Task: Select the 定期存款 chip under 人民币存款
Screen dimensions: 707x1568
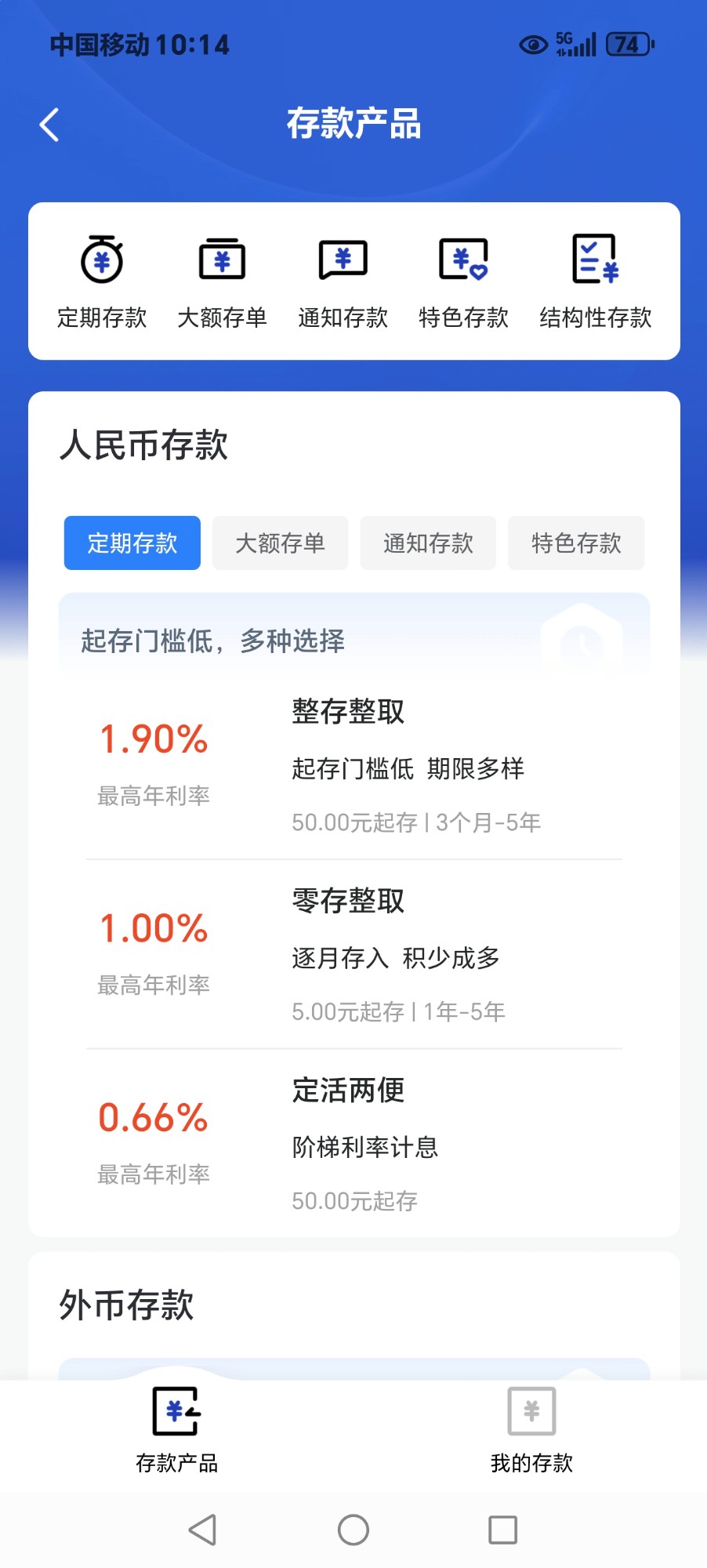Action: [x=132, y=543]
